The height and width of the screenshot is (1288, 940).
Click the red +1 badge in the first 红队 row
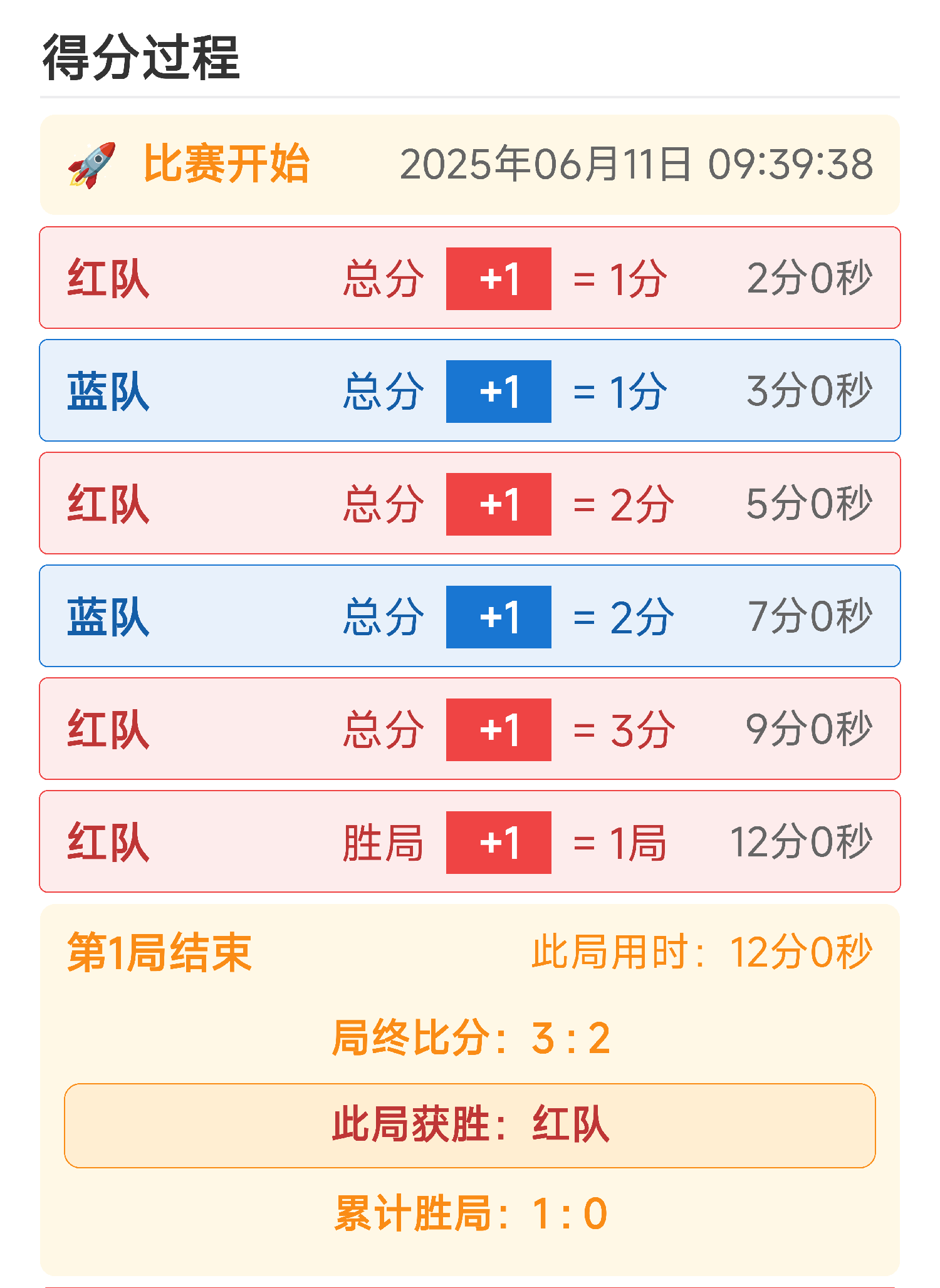(498, 280)
